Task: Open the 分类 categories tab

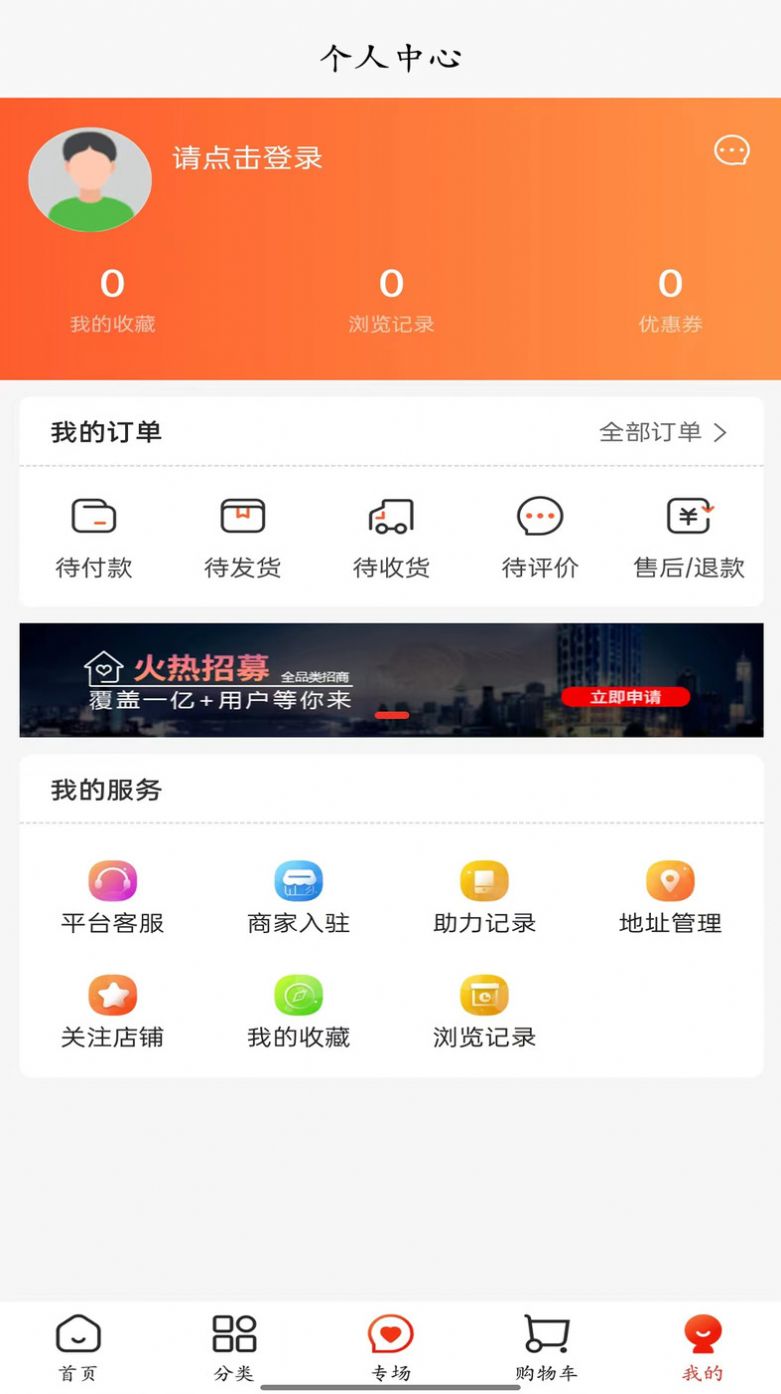Action: point(233,1345)
